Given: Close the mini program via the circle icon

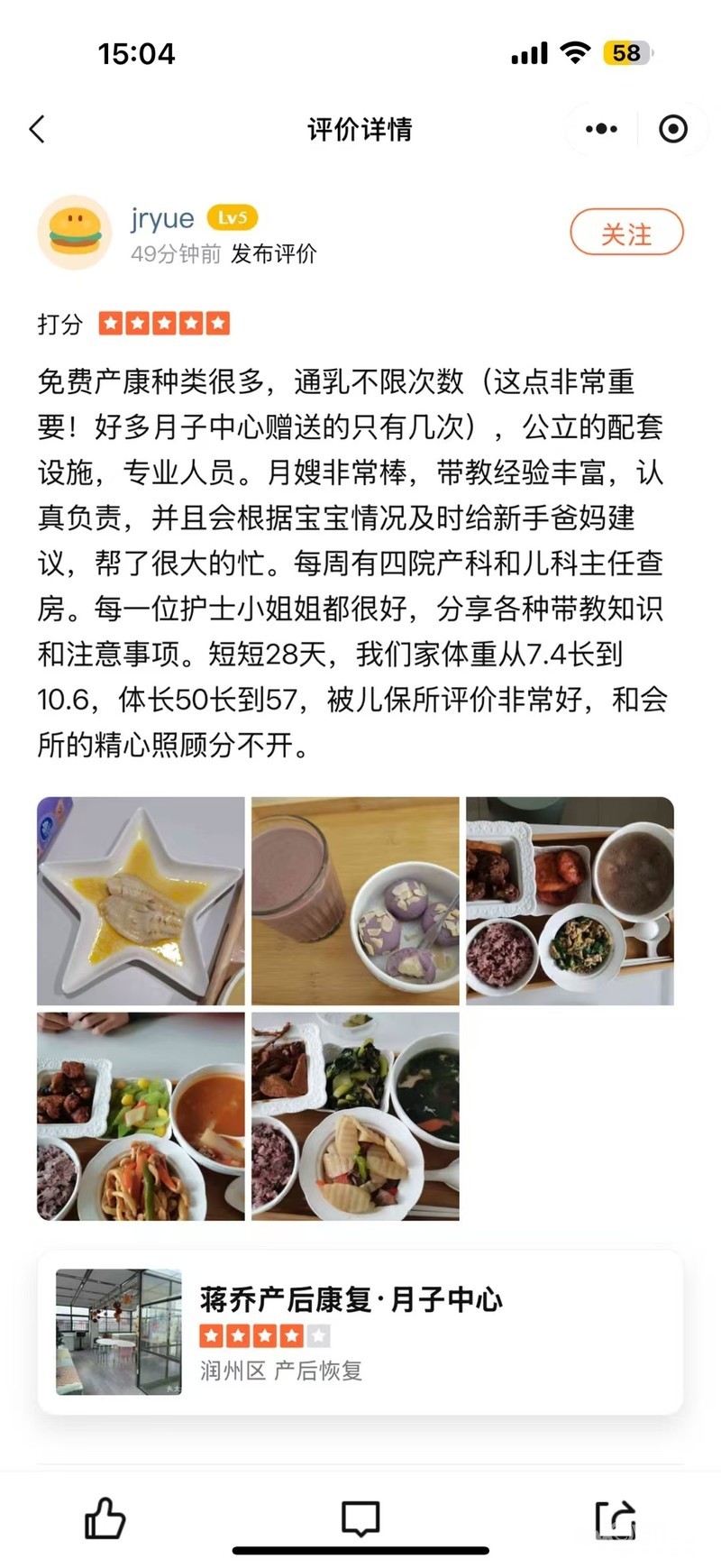Looking at the screenshot, I should tap(672, 129).
